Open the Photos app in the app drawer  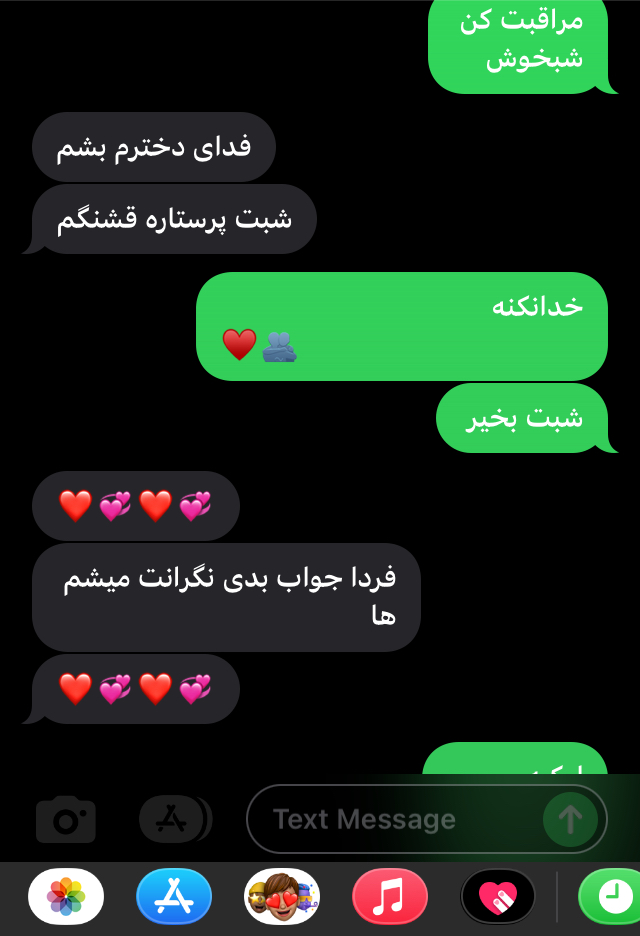(66, 896)
